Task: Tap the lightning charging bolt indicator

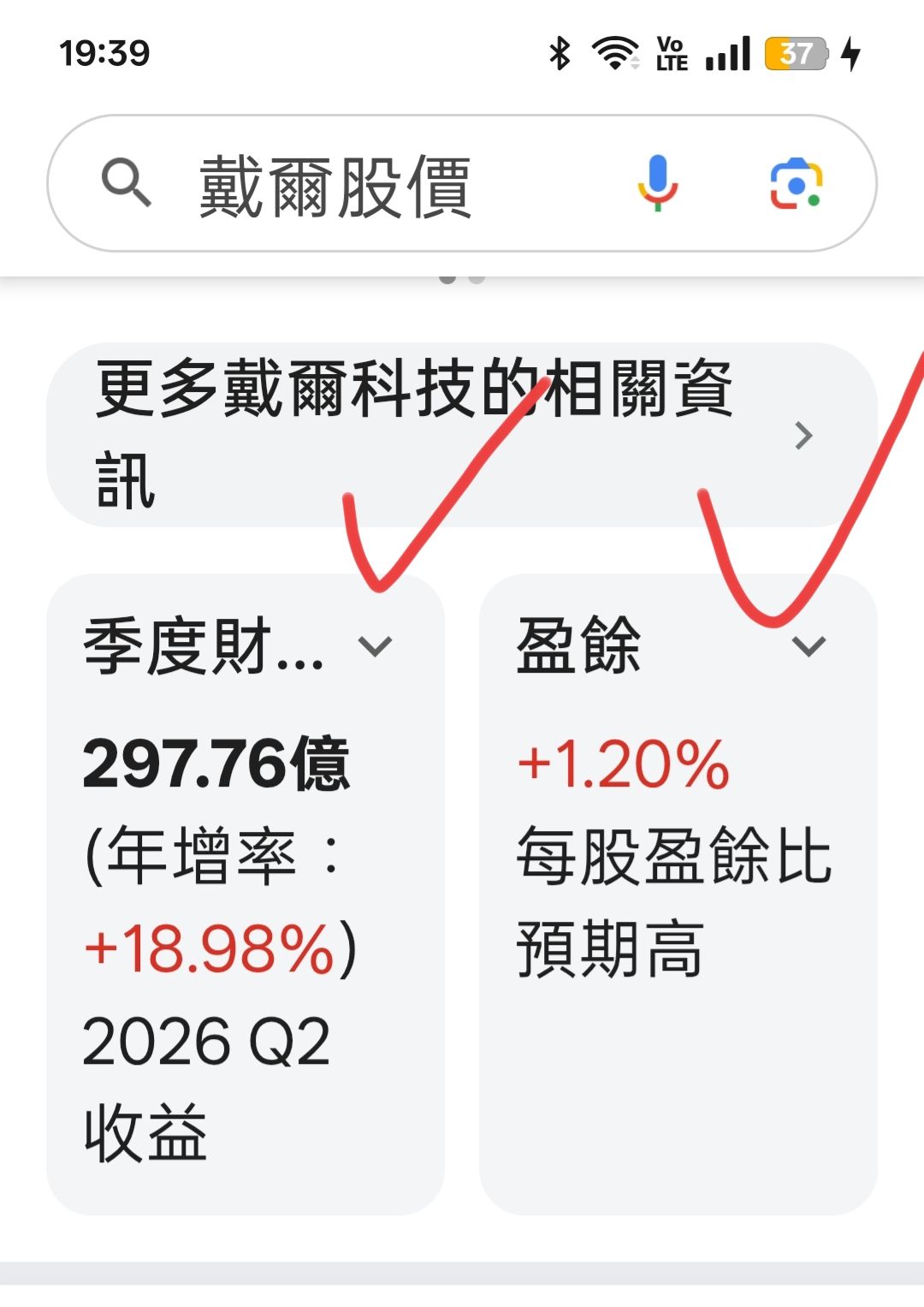Action: (x=851, y=55)
